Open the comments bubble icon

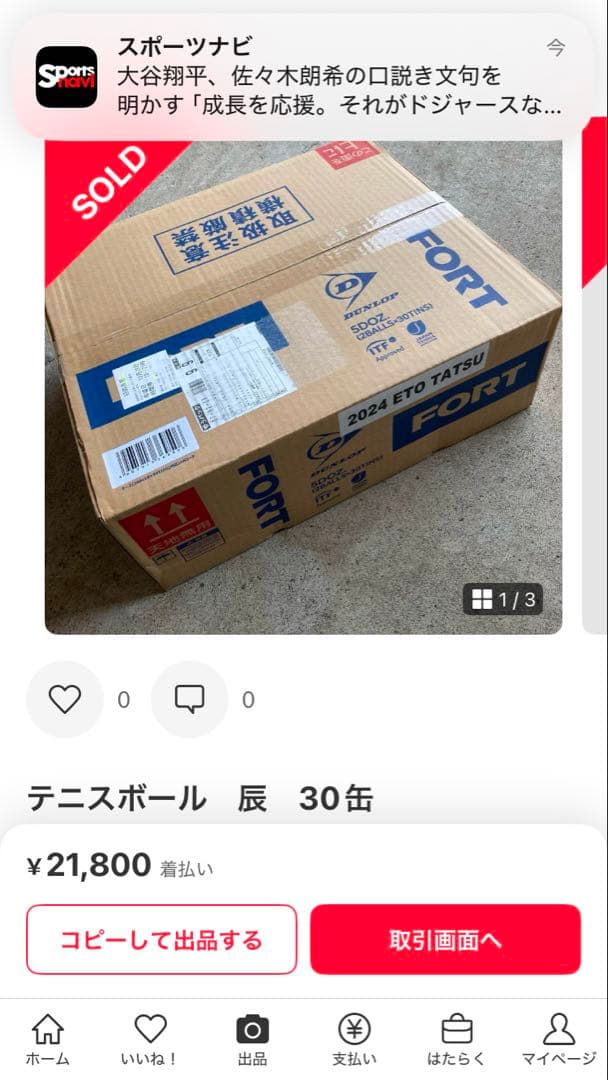tap(189, 700)
